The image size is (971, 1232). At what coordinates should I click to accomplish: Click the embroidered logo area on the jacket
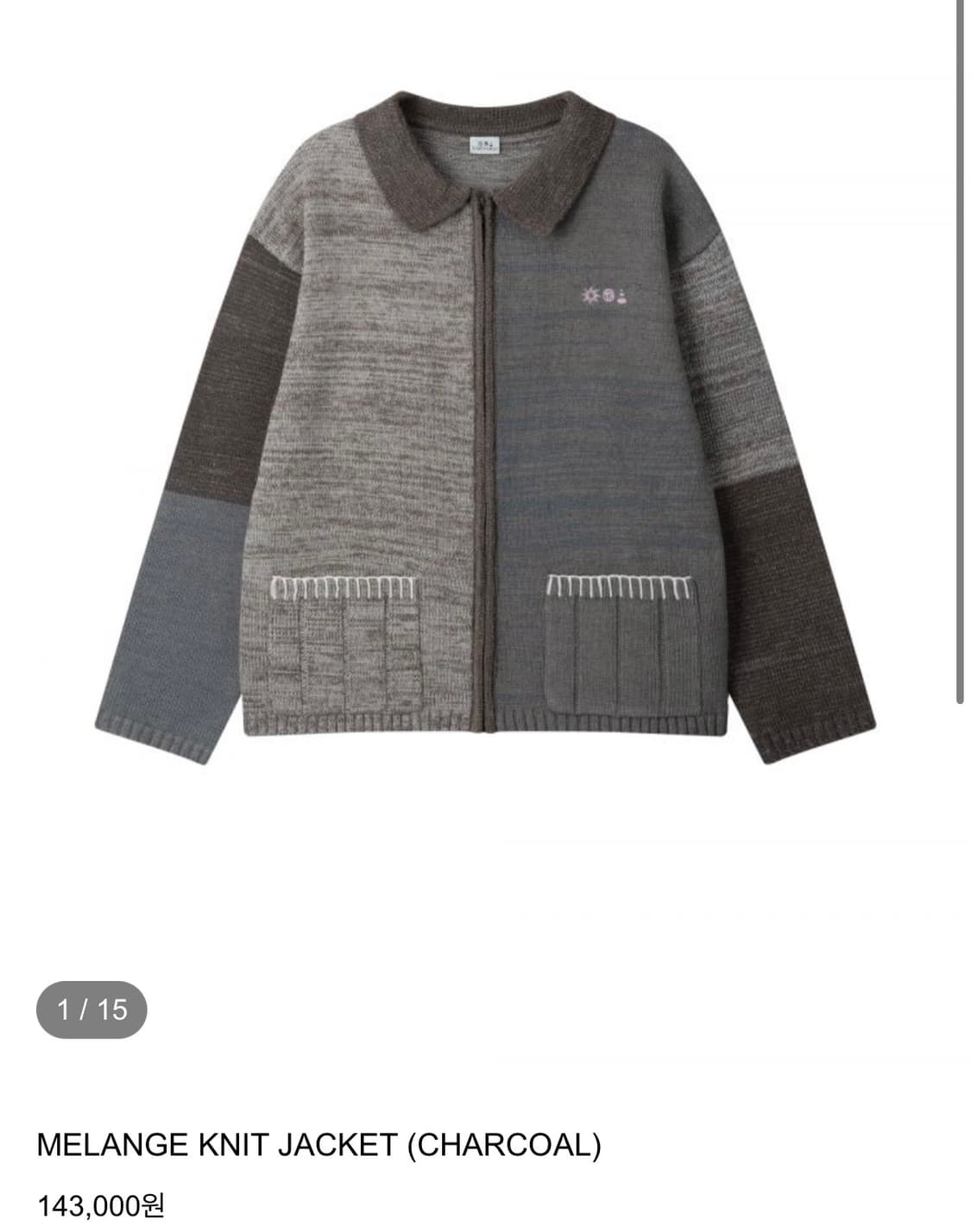tap(607, 296)
